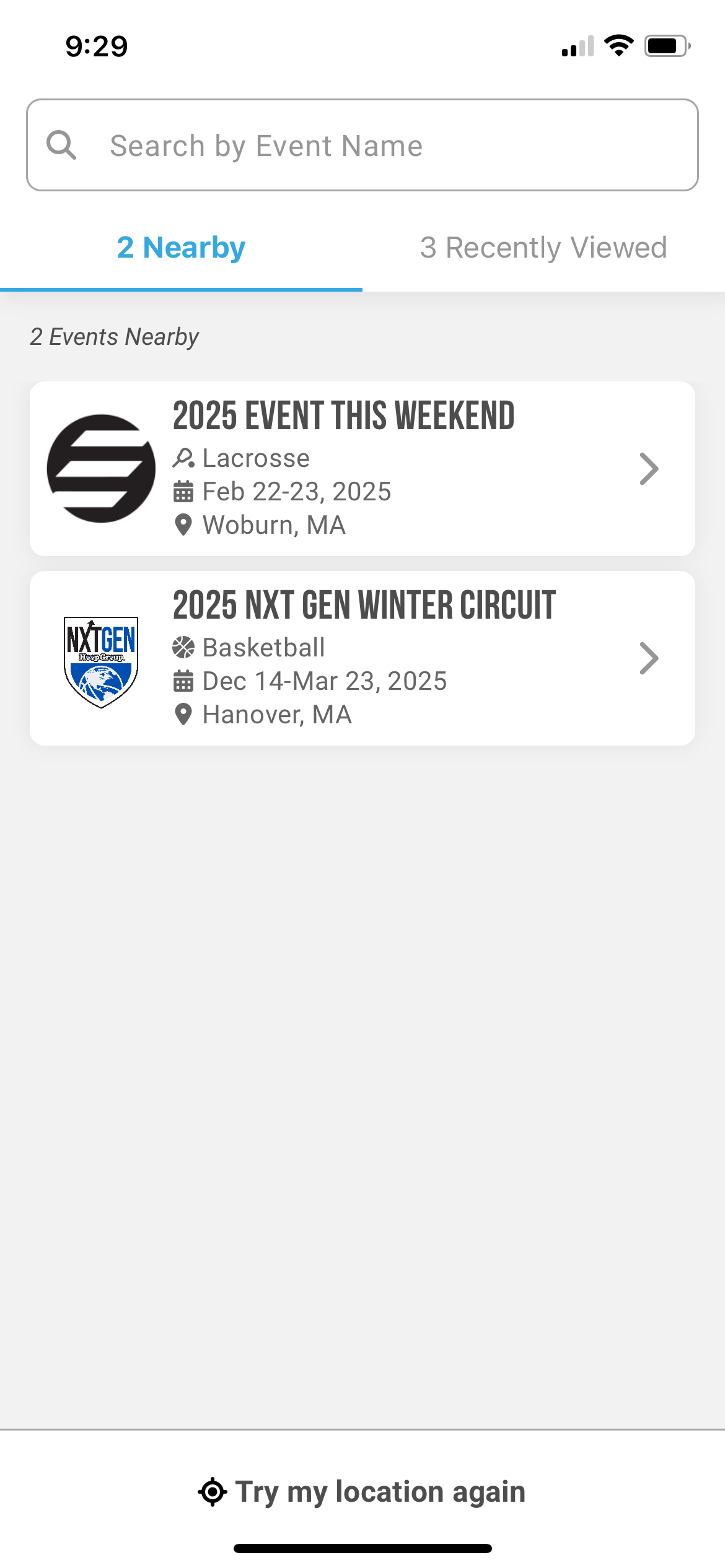The height and width of the screenshot is (1568, 725).
Task: Select the 2 Nearby tab
Action: pos(181,248)
